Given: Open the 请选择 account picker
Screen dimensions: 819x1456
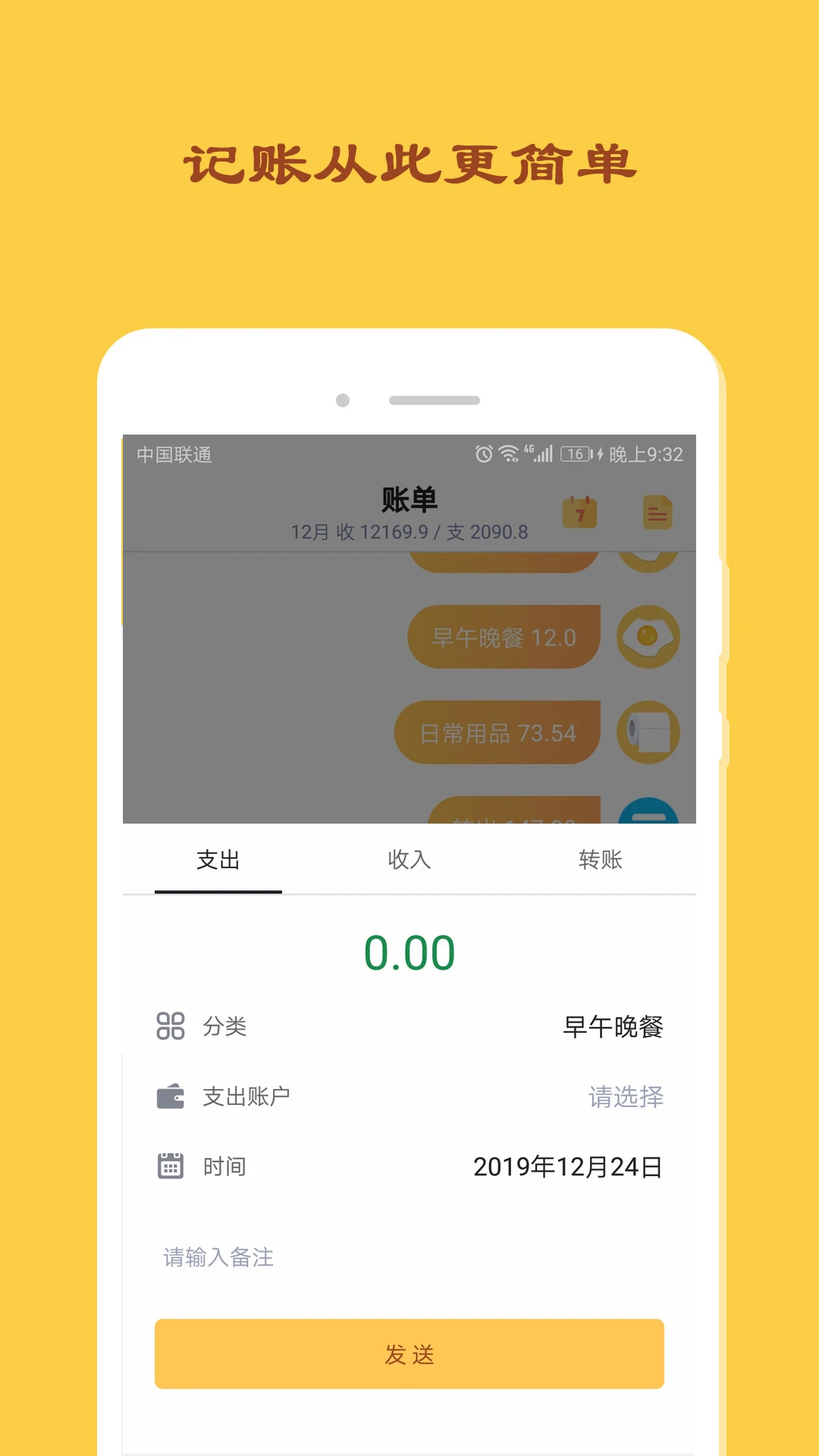Looking at the screenshot, I should 626,1097.
